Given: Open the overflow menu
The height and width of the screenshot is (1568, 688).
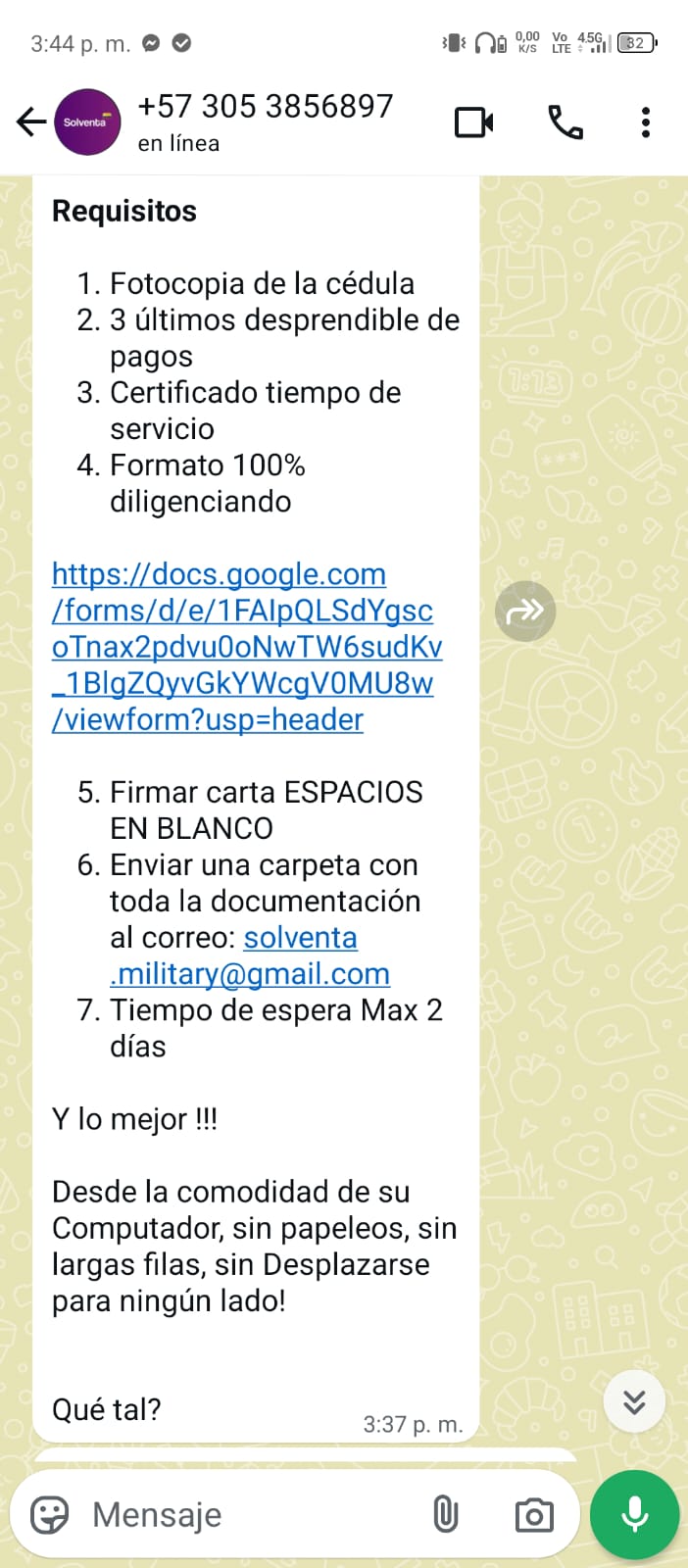Looking at the screenshot, I should [645, 122].
